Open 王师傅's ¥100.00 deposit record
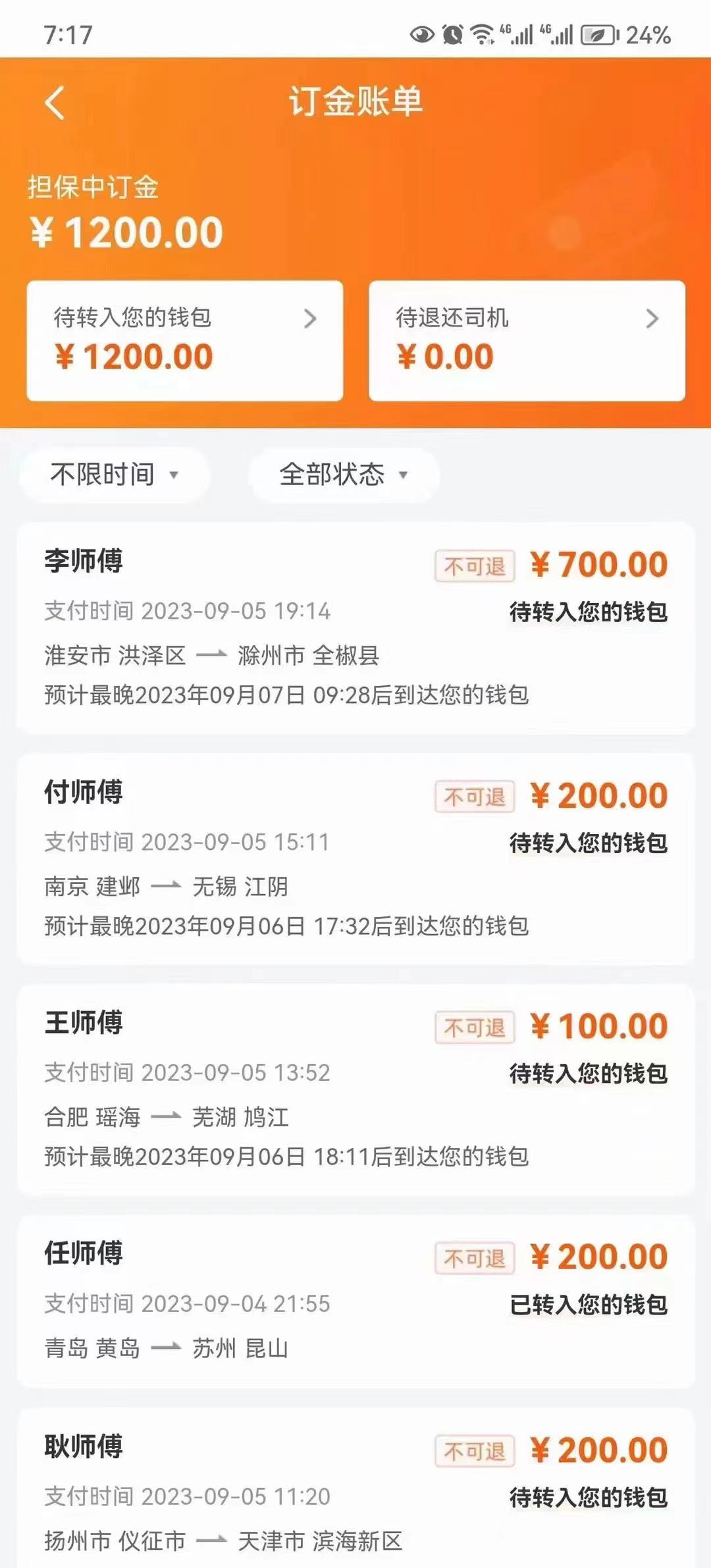Viewport: 711px width, 1568px height. click(355, 1089)
